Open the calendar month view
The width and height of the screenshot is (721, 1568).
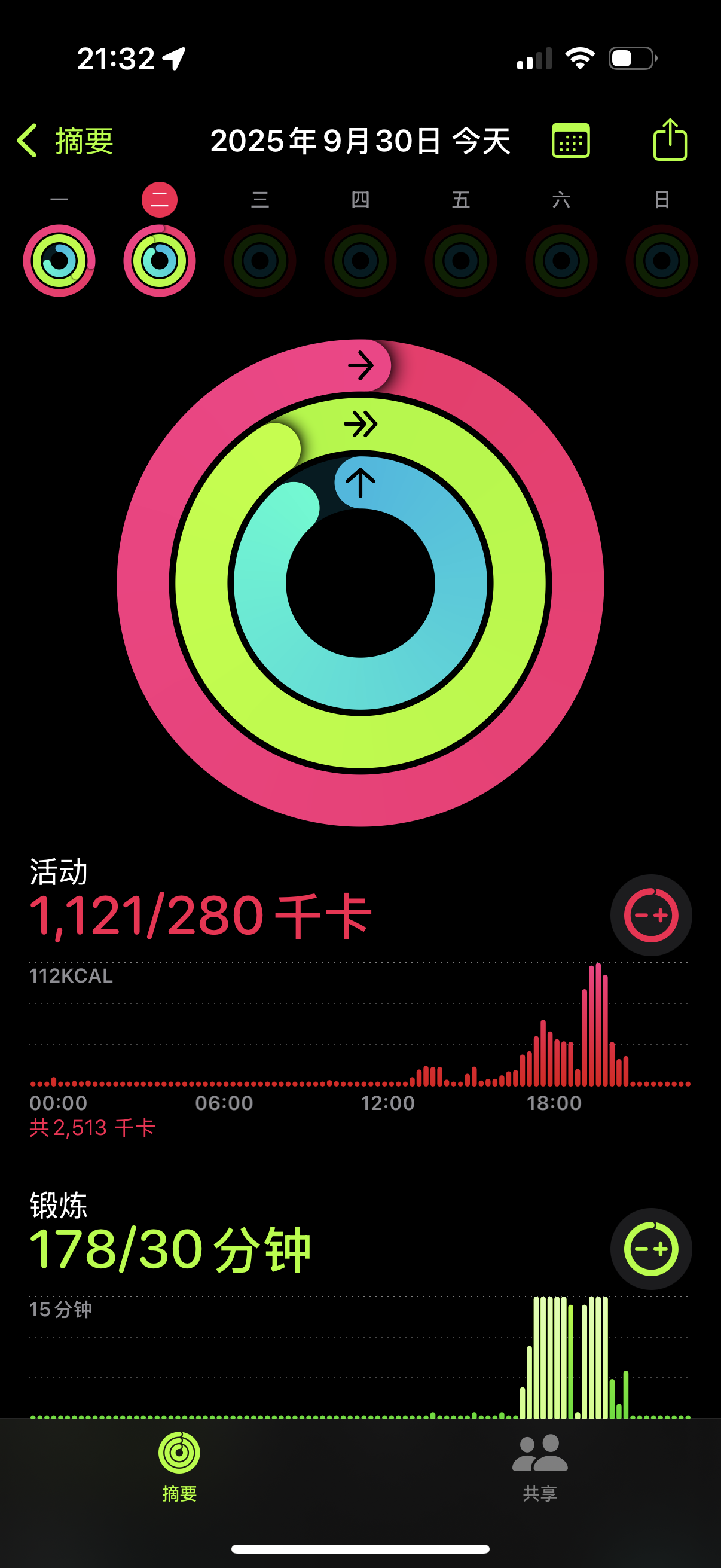[570, 141]
